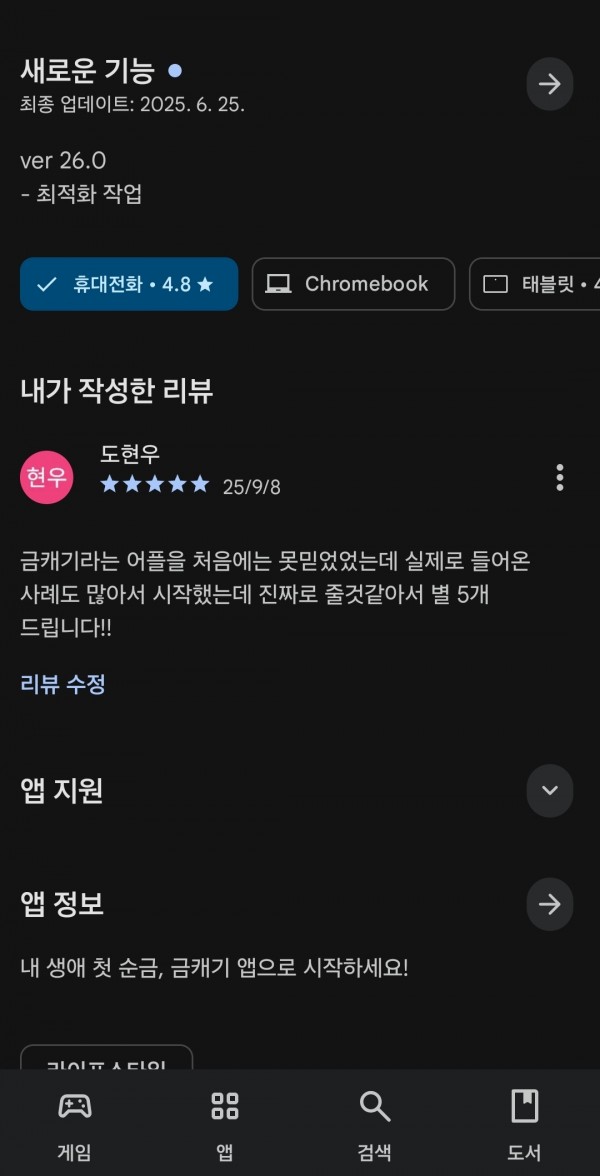This screenshot has width=600, height=1176.
Task: Select the 휴대전화 rating chip
Action: pyautogui.click(x=129, y=284)
